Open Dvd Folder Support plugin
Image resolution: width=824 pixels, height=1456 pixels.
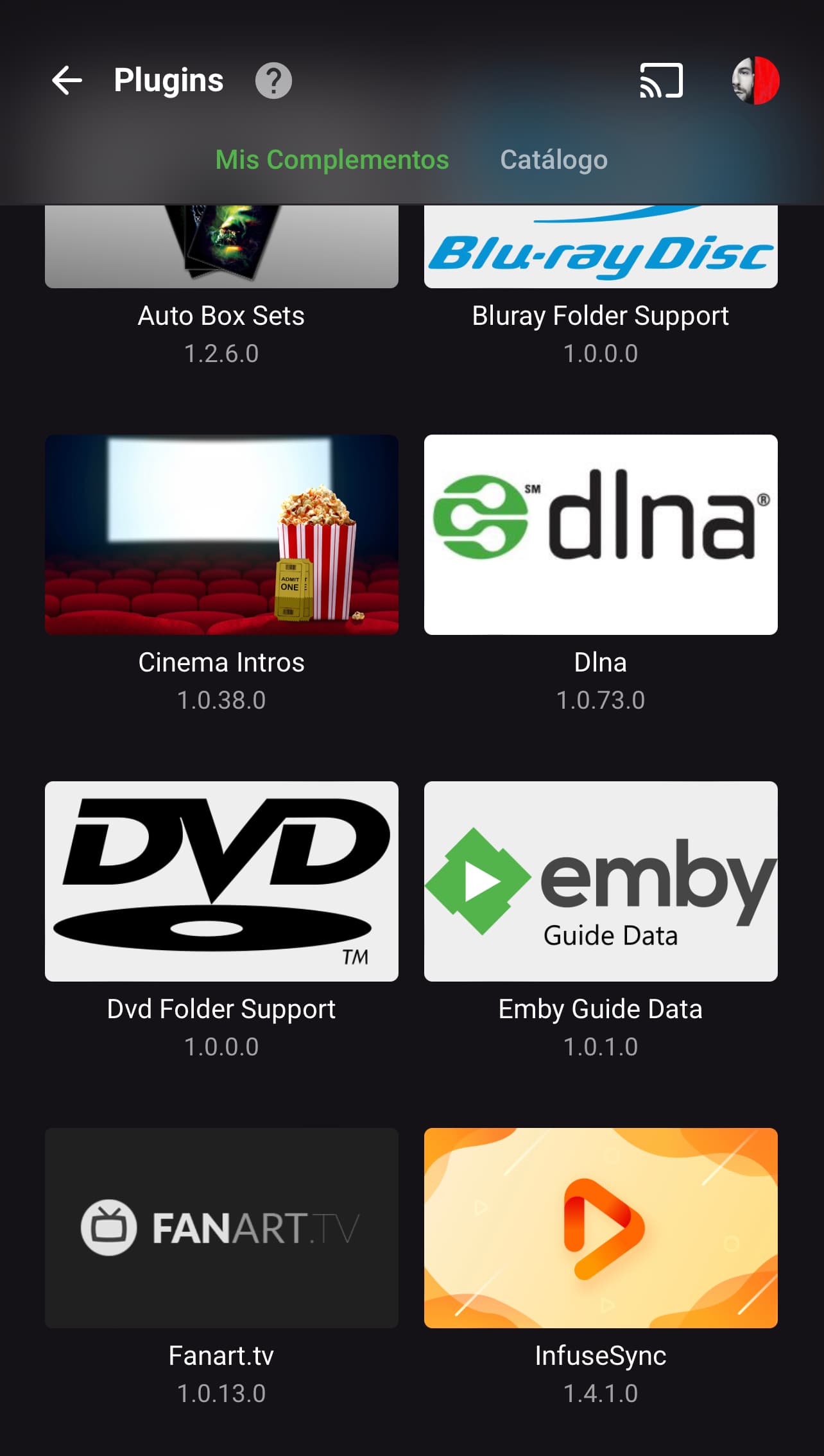(221, 881)
